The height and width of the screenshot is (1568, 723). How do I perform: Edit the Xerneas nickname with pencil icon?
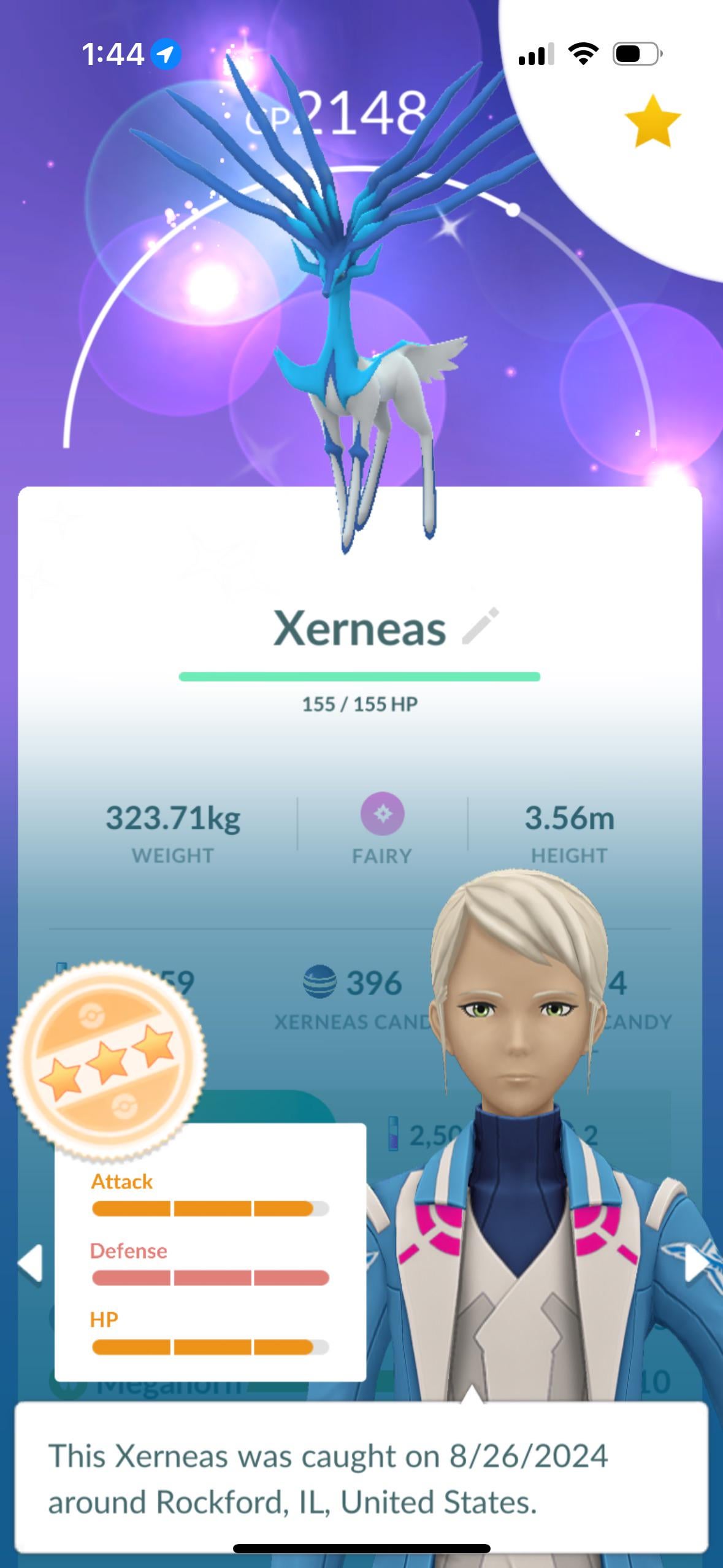coord(481,626)
